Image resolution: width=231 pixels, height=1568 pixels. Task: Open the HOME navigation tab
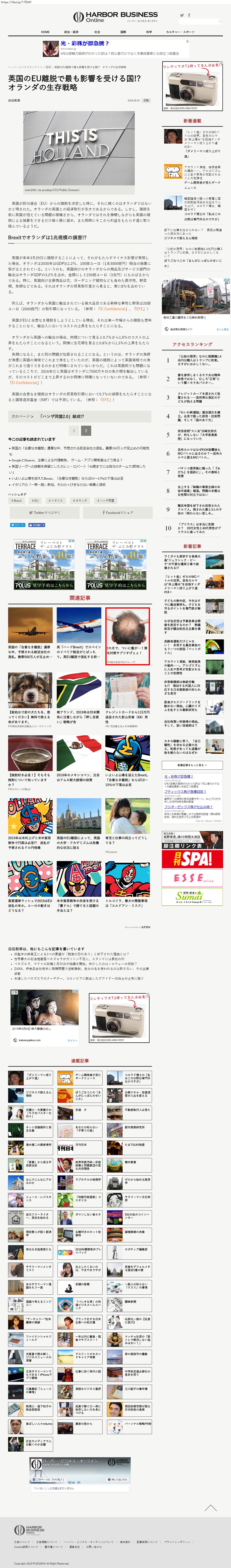pos(45,32)
